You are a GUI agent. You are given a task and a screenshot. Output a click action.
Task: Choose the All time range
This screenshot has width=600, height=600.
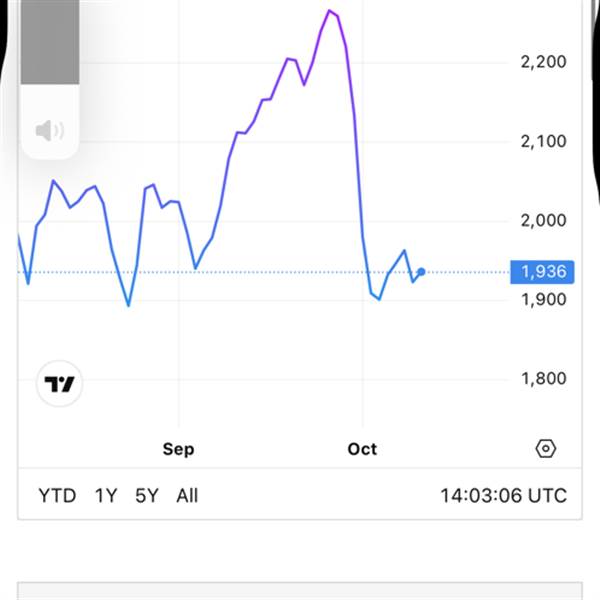(x=187, y=495)
